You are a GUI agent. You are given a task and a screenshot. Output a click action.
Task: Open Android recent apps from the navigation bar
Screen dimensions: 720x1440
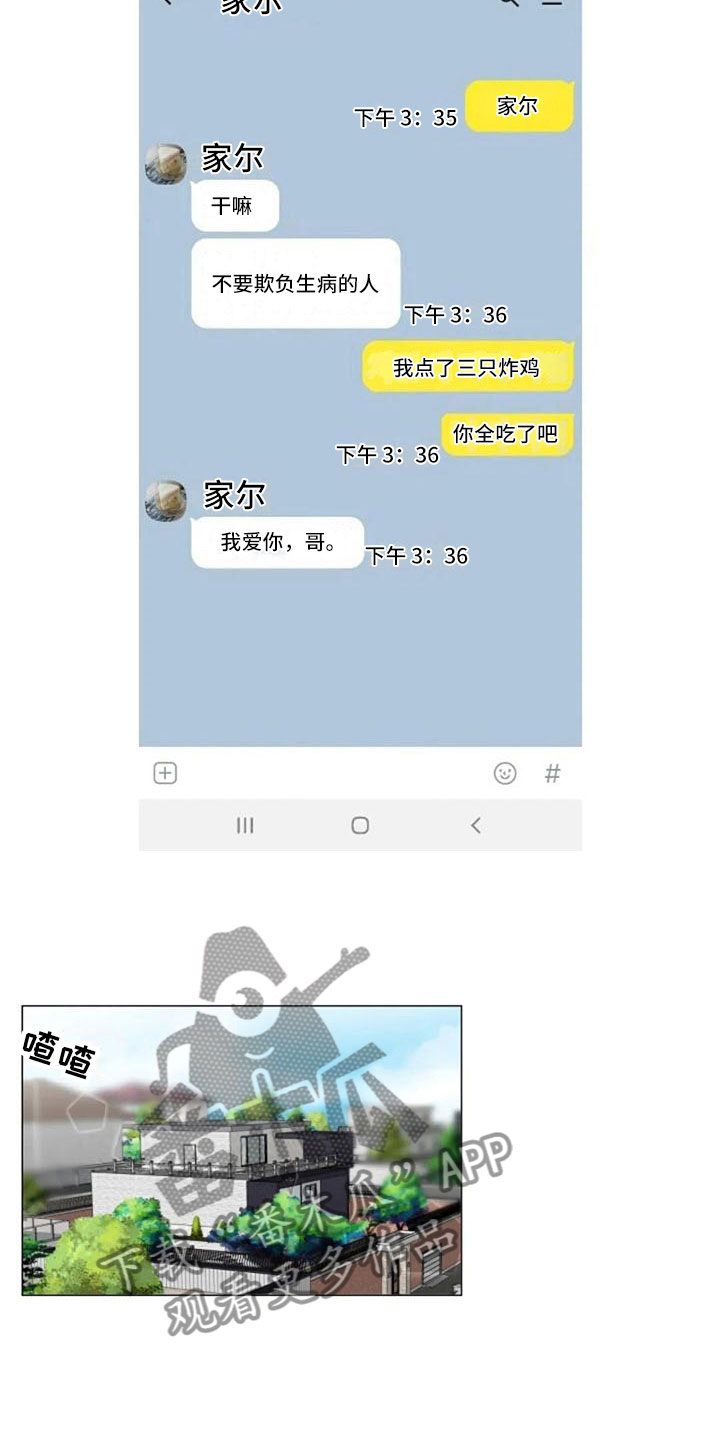[x=245, y=825]
